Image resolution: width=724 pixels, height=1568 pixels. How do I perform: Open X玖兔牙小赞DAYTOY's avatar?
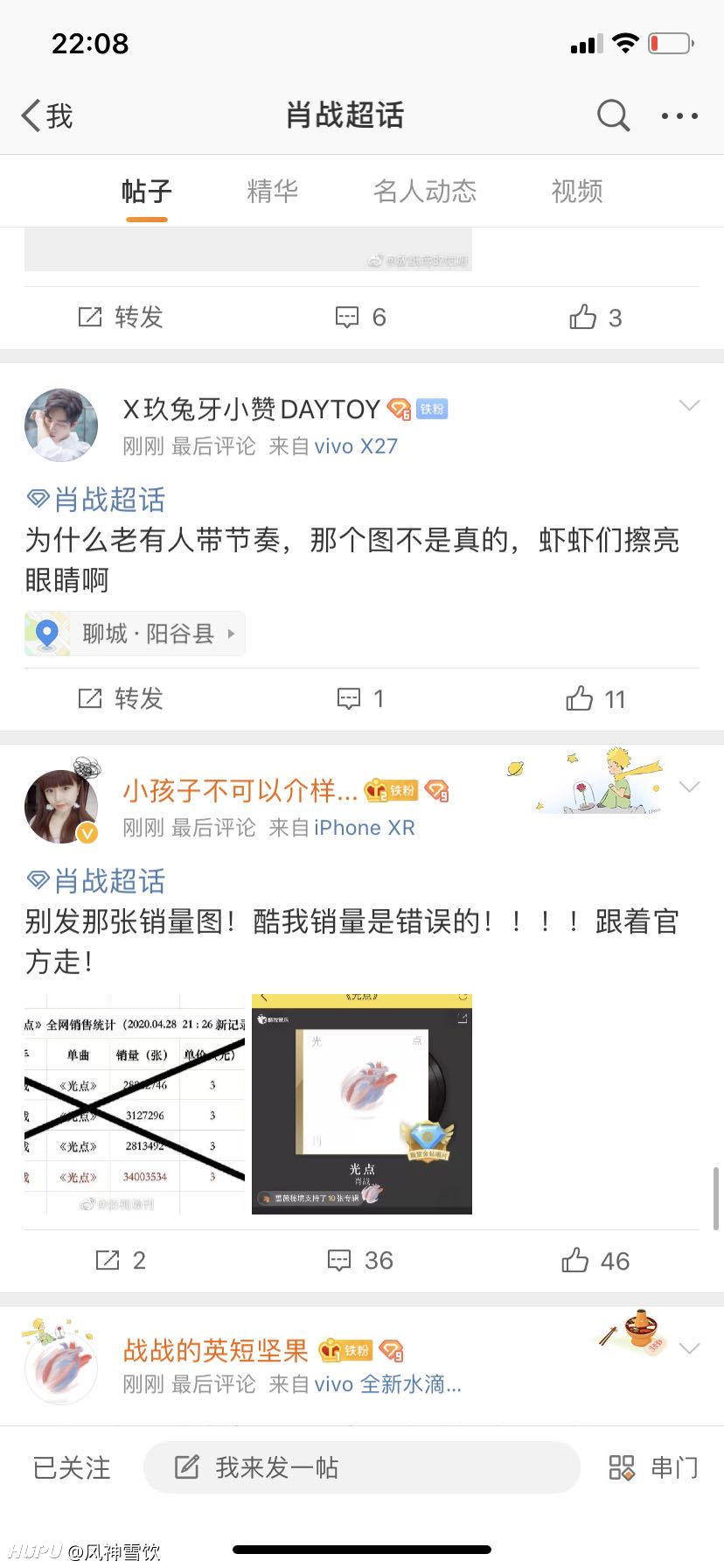click(x=60, y=425)
